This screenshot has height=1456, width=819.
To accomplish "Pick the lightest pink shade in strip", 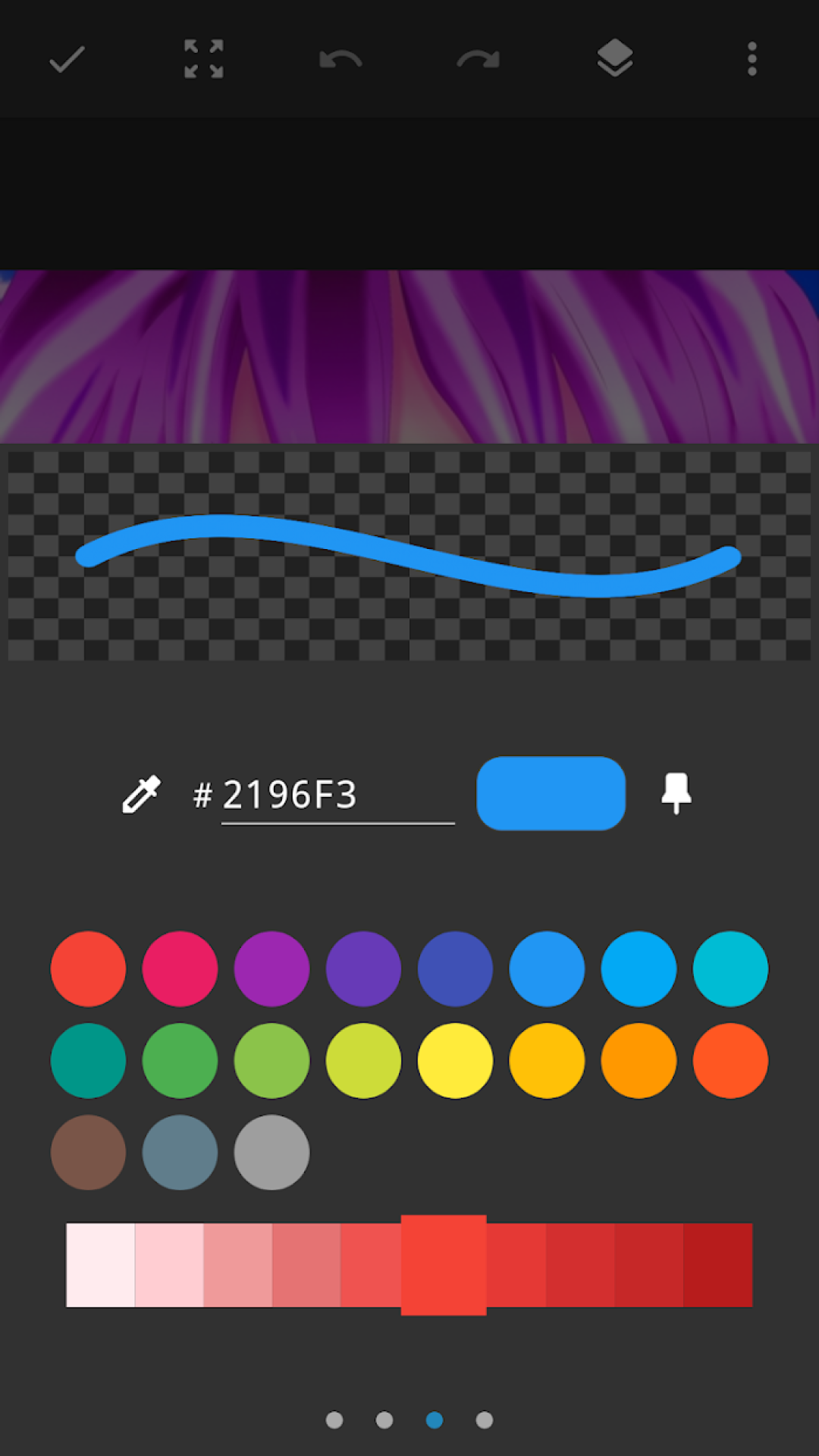I will 101,1265.
